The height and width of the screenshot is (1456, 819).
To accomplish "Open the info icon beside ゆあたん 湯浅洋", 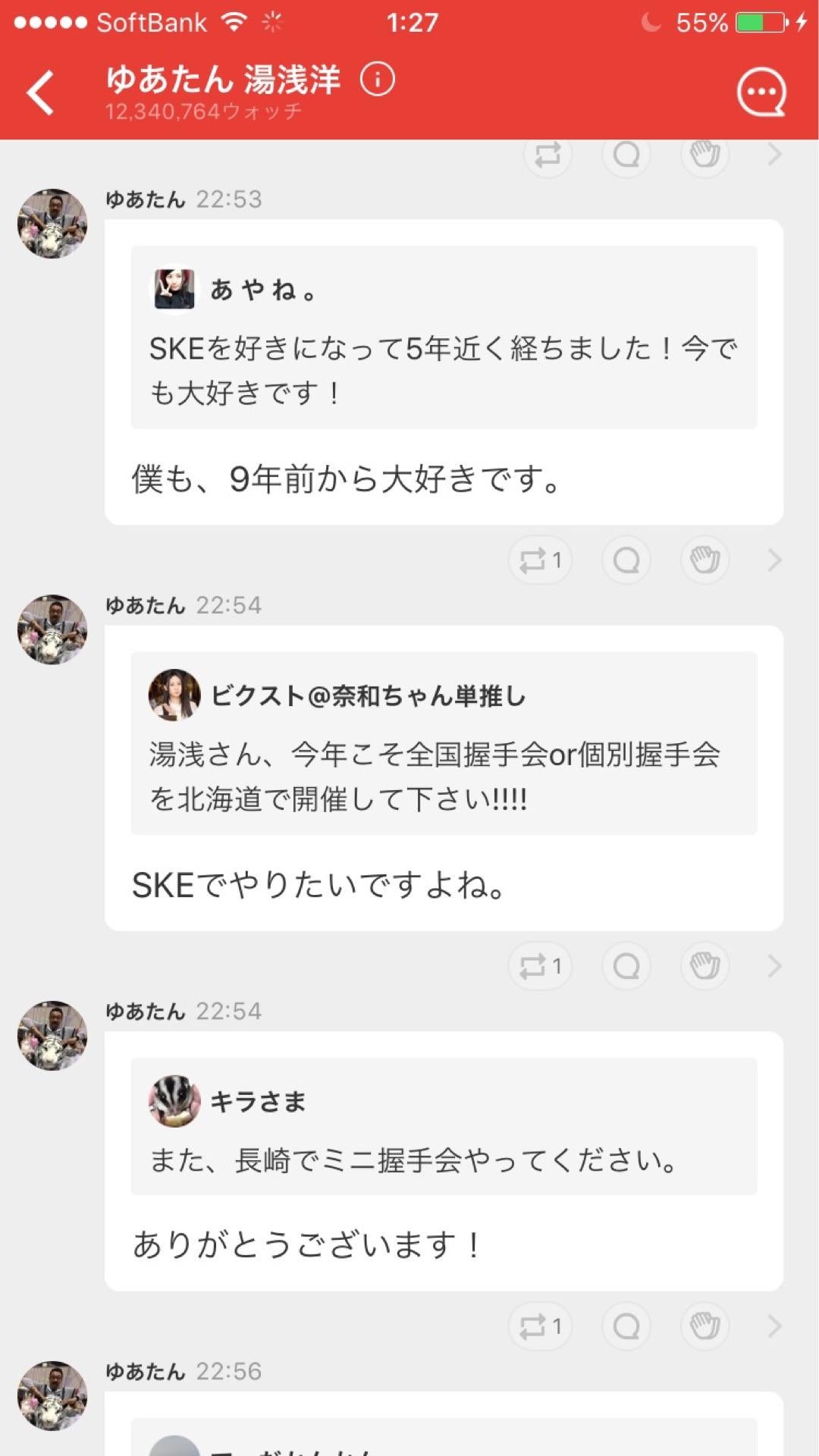I will click(379, 78).
